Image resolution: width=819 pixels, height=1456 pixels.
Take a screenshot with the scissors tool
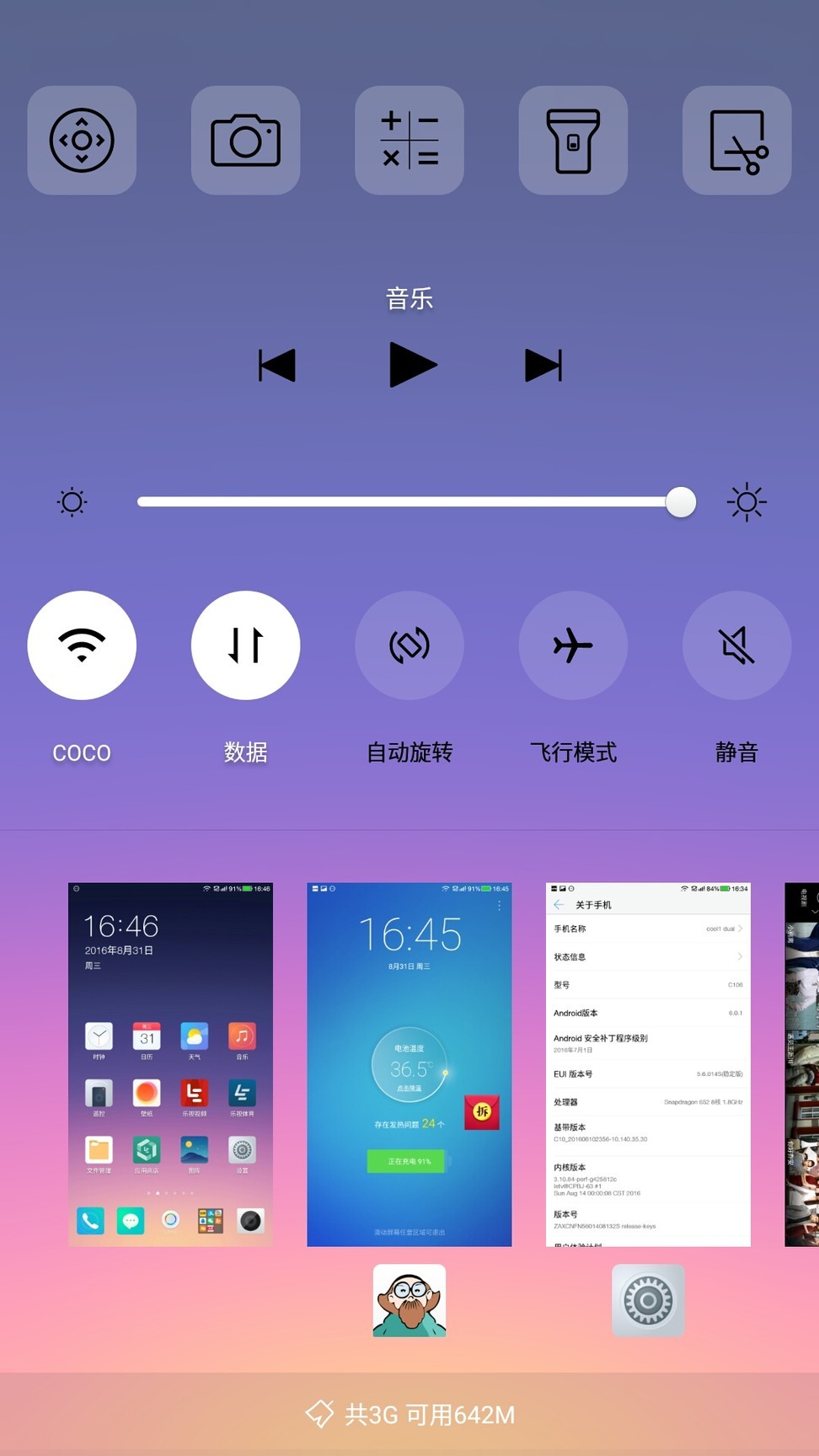coord(737,141)
